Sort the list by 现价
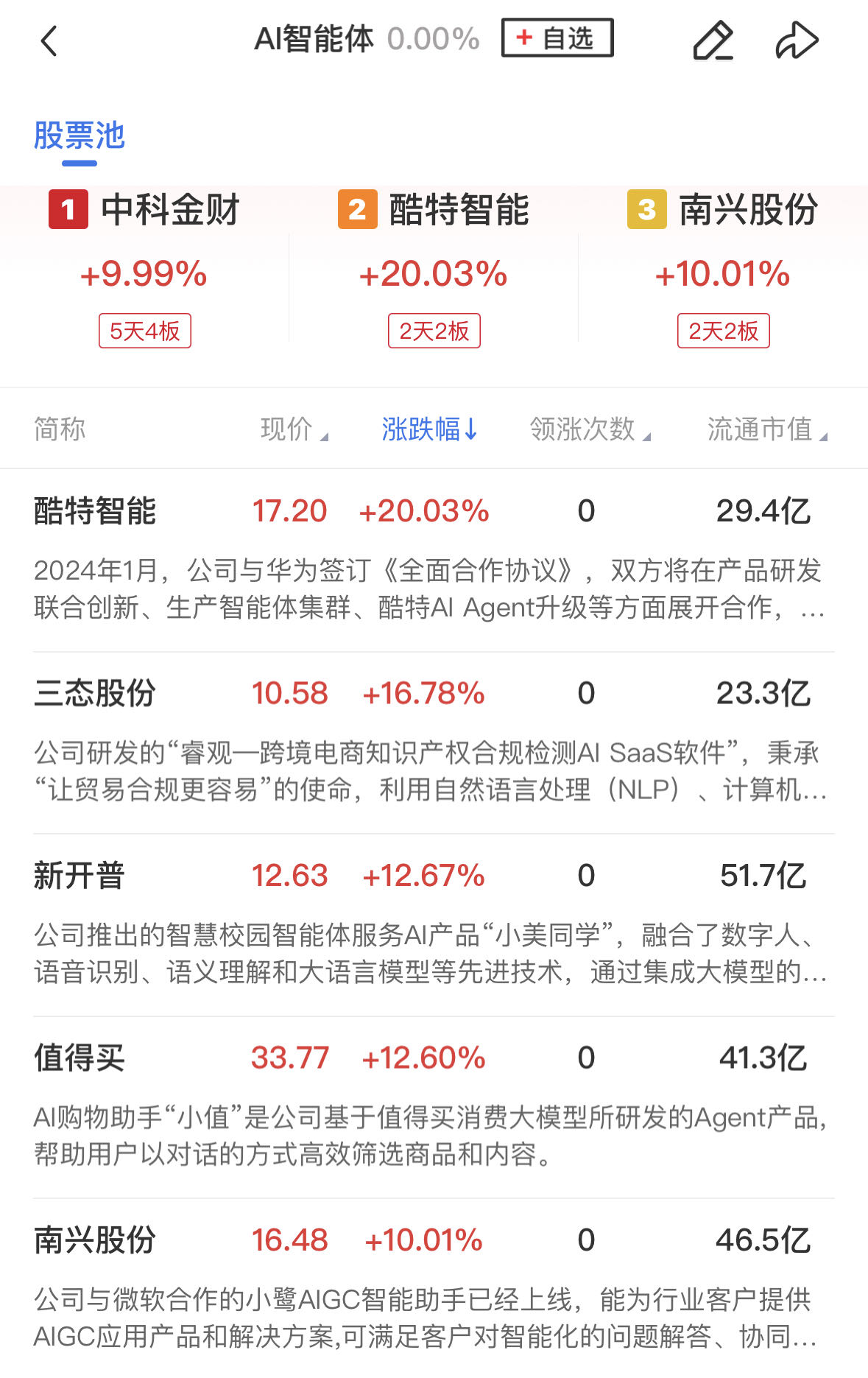This screenshot has width=868, height=1378. point(294,429)
